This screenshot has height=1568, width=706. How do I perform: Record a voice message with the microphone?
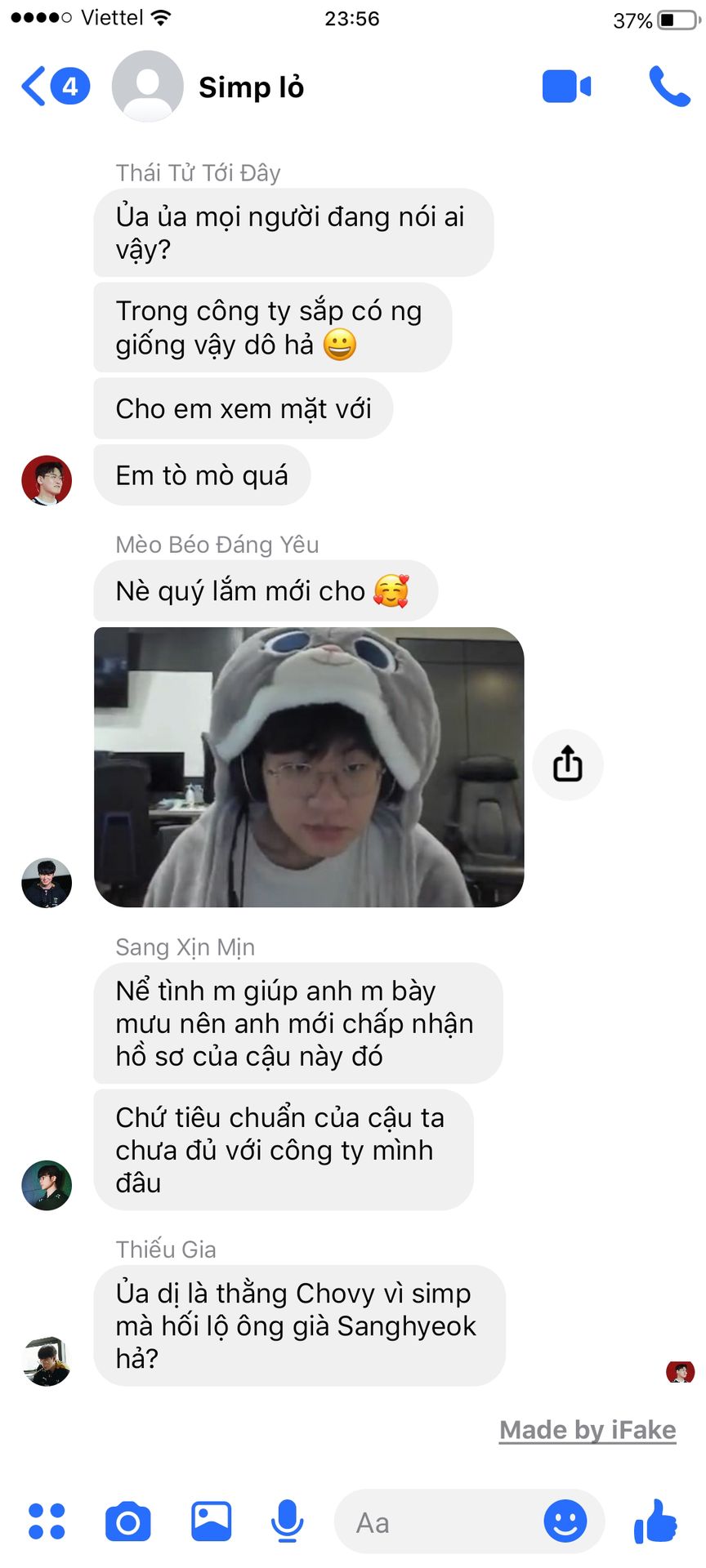287,1521
